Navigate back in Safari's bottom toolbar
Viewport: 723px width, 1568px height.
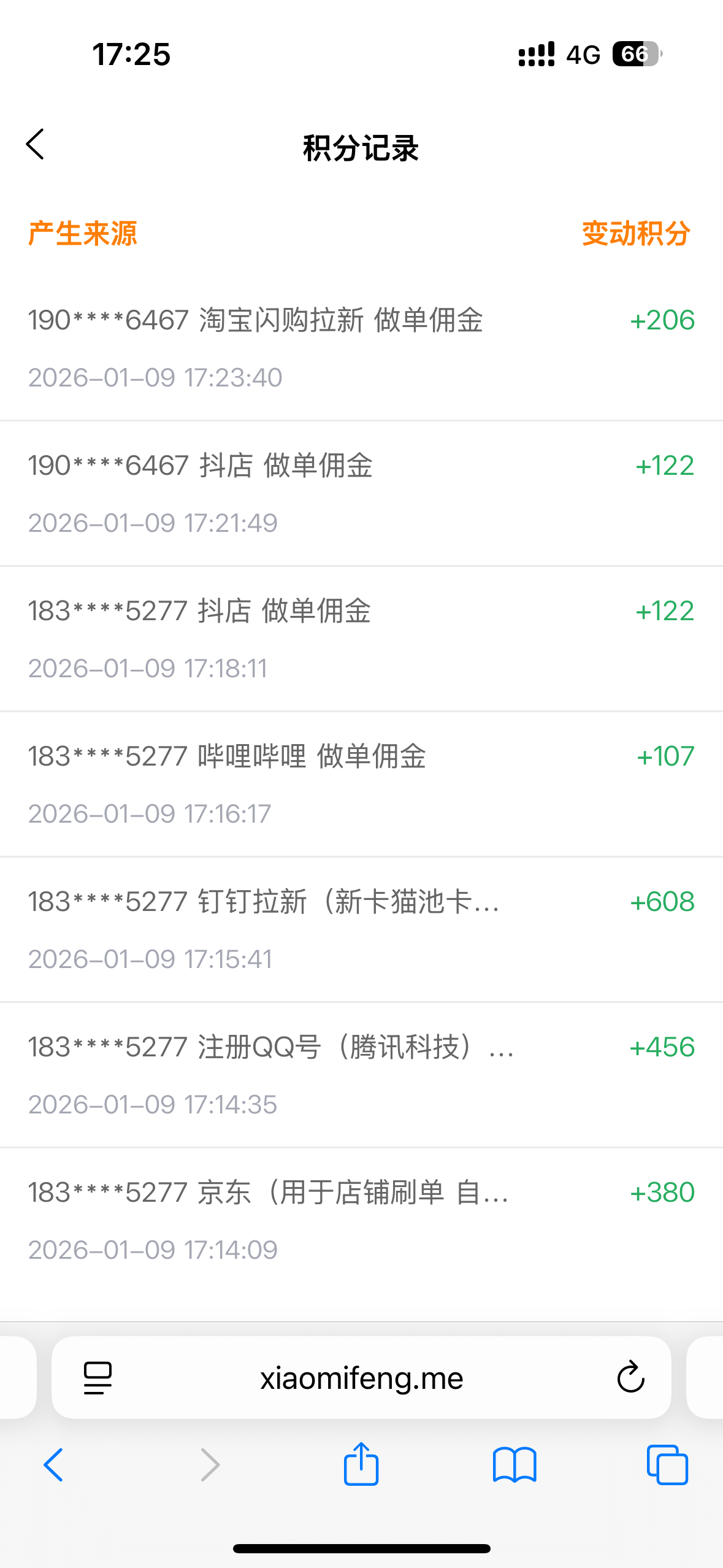point(53,1465)
